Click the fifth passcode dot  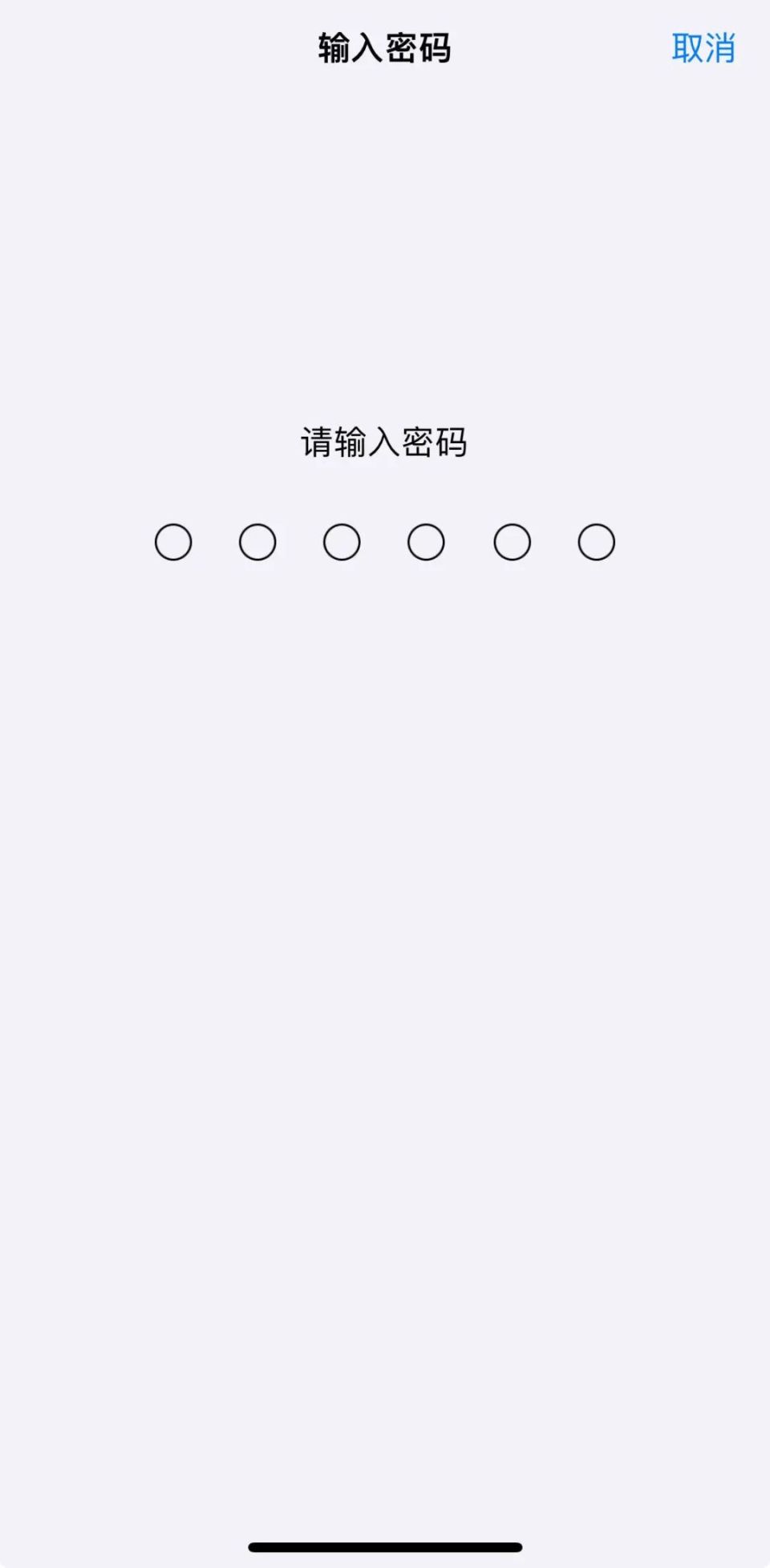(x=510, y=542)
